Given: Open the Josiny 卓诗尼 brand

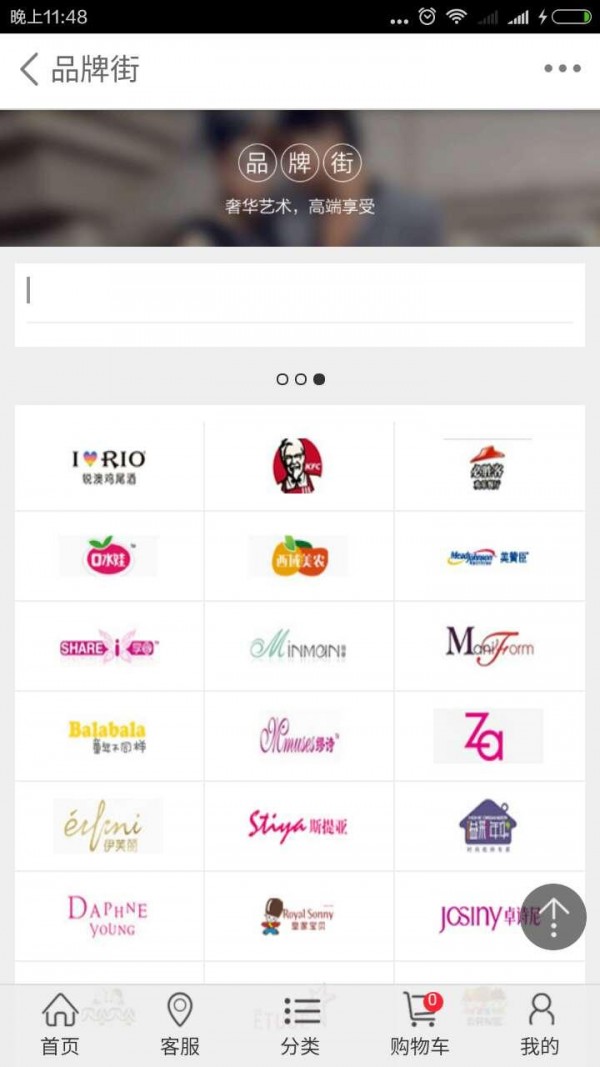Looking at the screenshot, I should [470, 916].
